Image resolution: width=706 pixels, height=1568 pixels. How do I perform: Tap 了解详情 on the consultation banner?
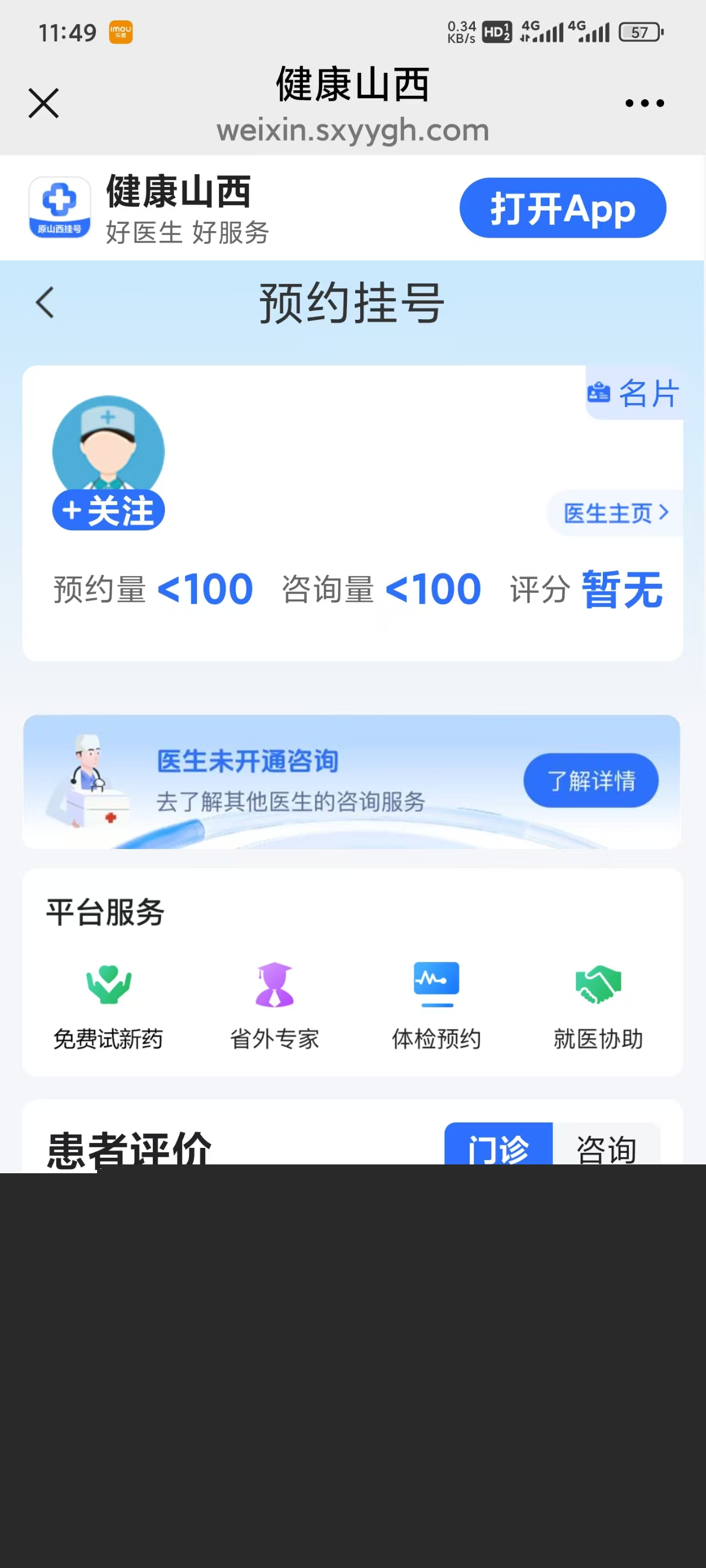click(x=590, y=780)
